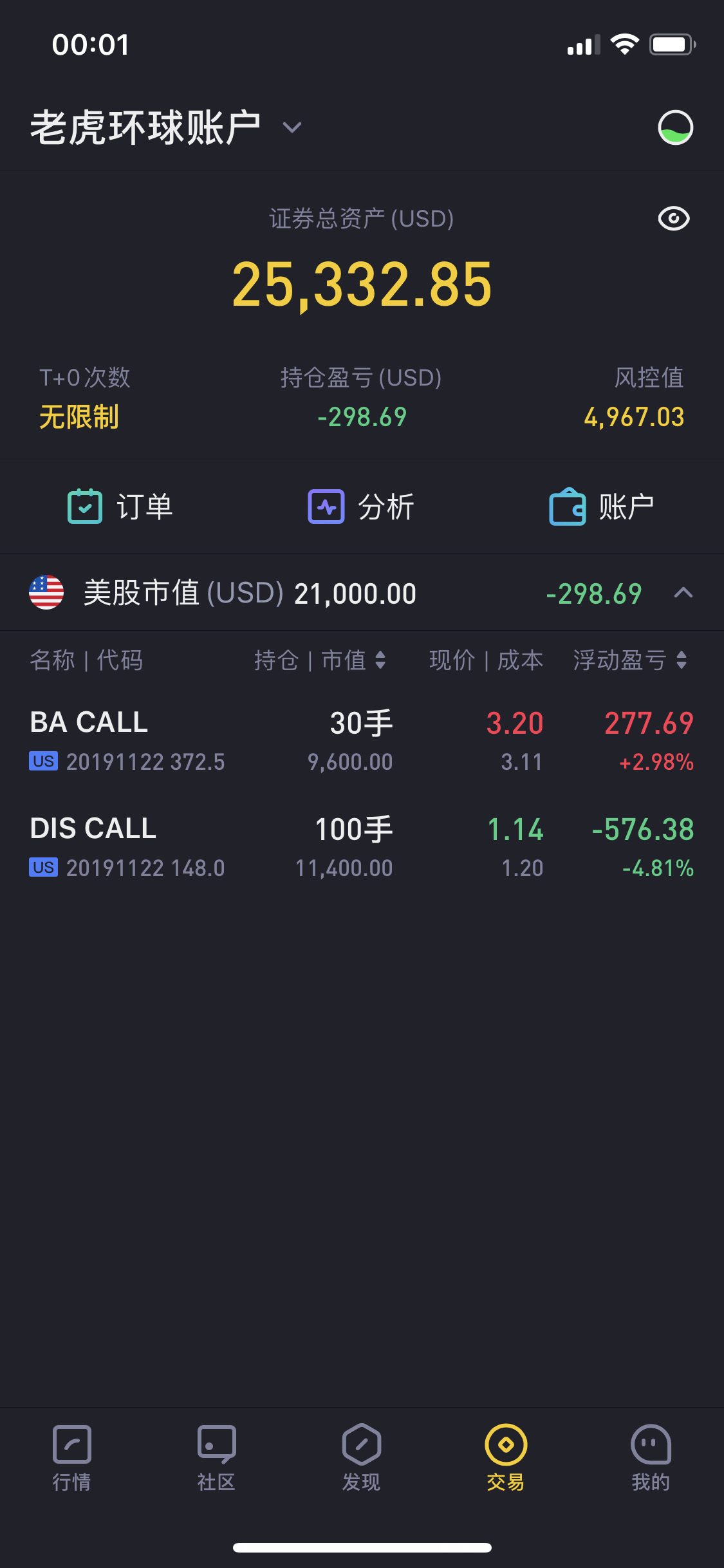
Task: Open 账户 account details
Action: [x=602, y=507]
